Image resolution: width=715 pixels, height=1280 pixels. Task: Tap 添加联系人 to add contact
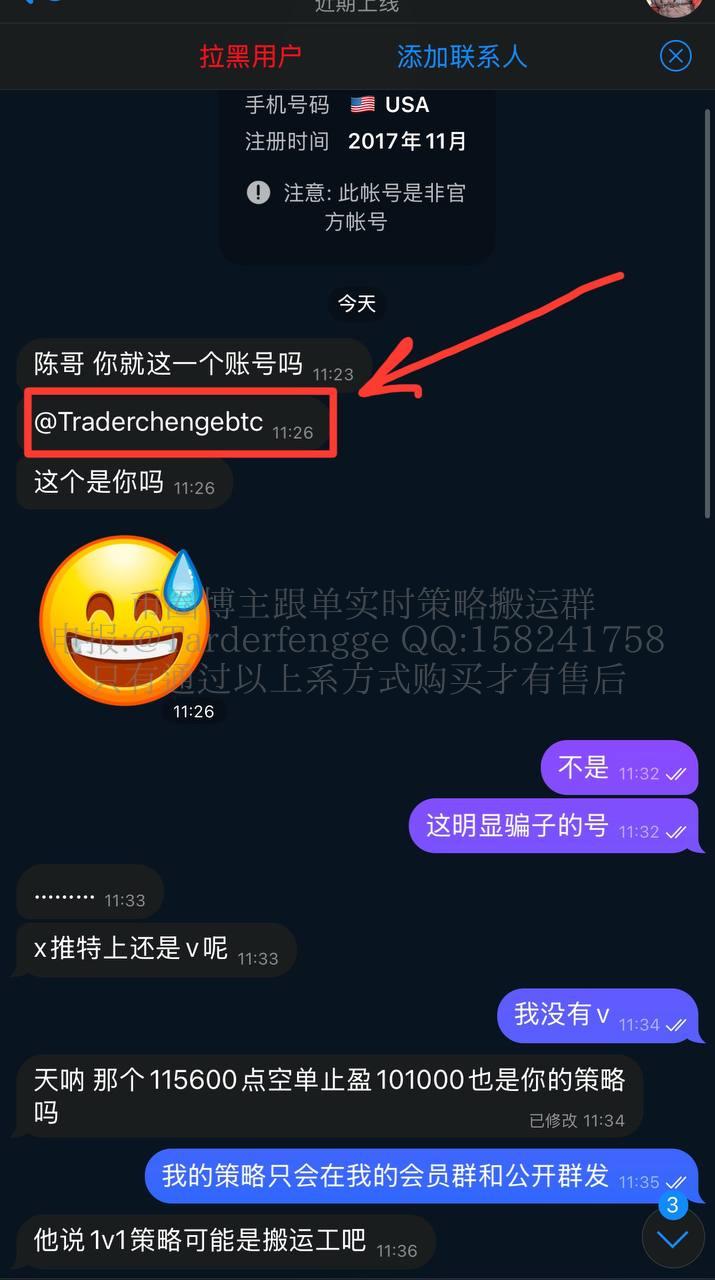pos(461,56)
